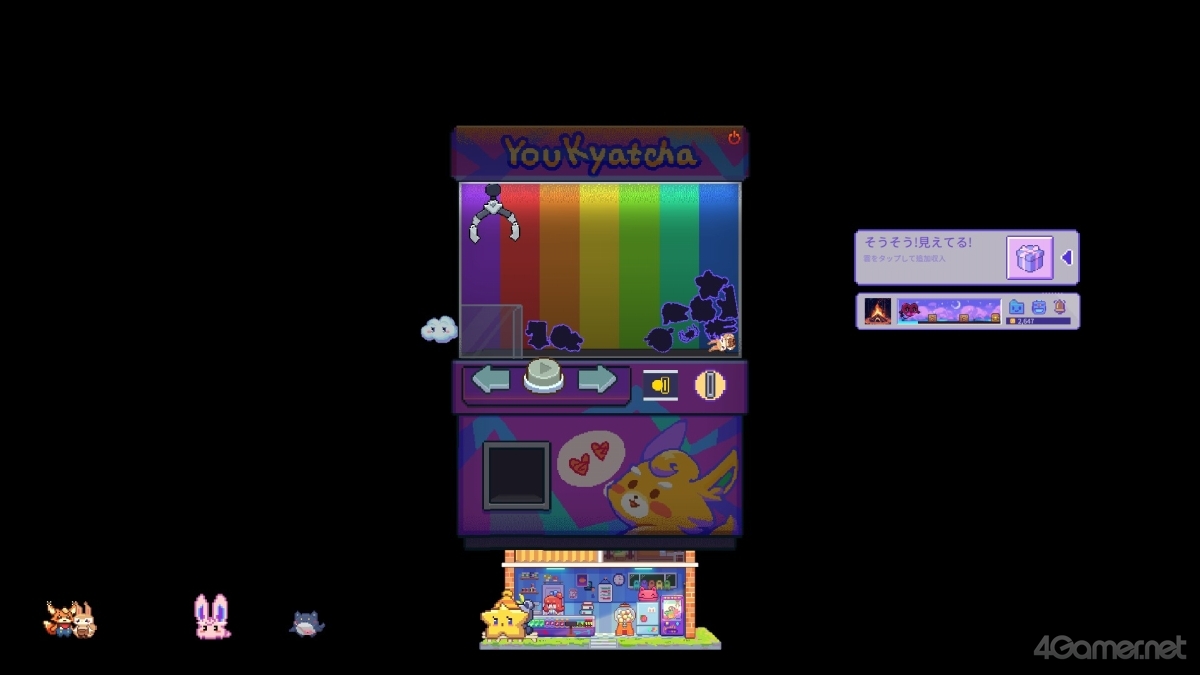Screen dimensions: 1200x675
Task: Open the purple gift box reward
Action: point(1029,258)
